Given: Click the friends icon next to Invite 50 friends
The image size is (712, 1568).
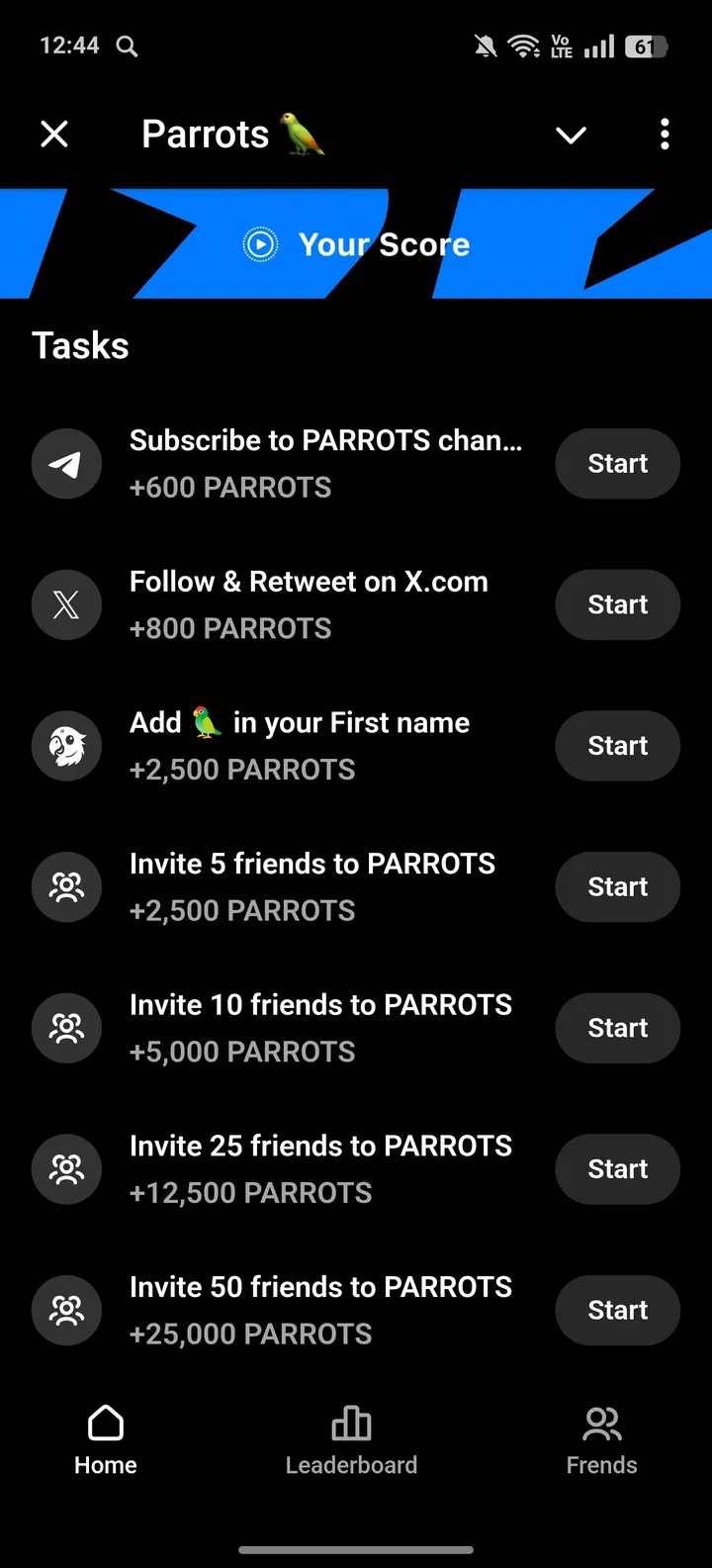Looking at the screenshot, I should point(66,1310).
